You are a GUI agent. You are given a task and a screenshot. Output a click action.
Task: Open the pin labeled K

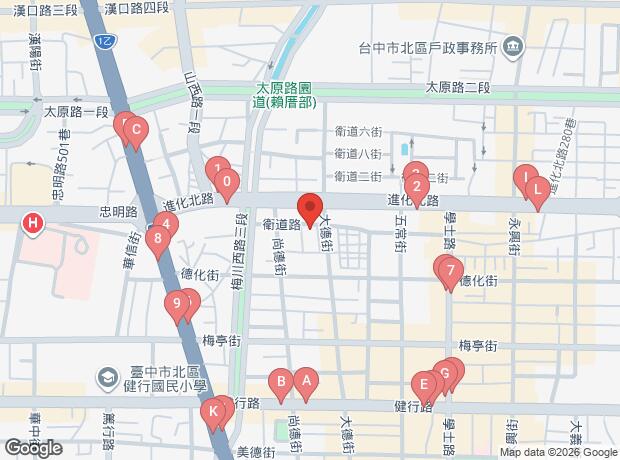[x=214, y=412]
